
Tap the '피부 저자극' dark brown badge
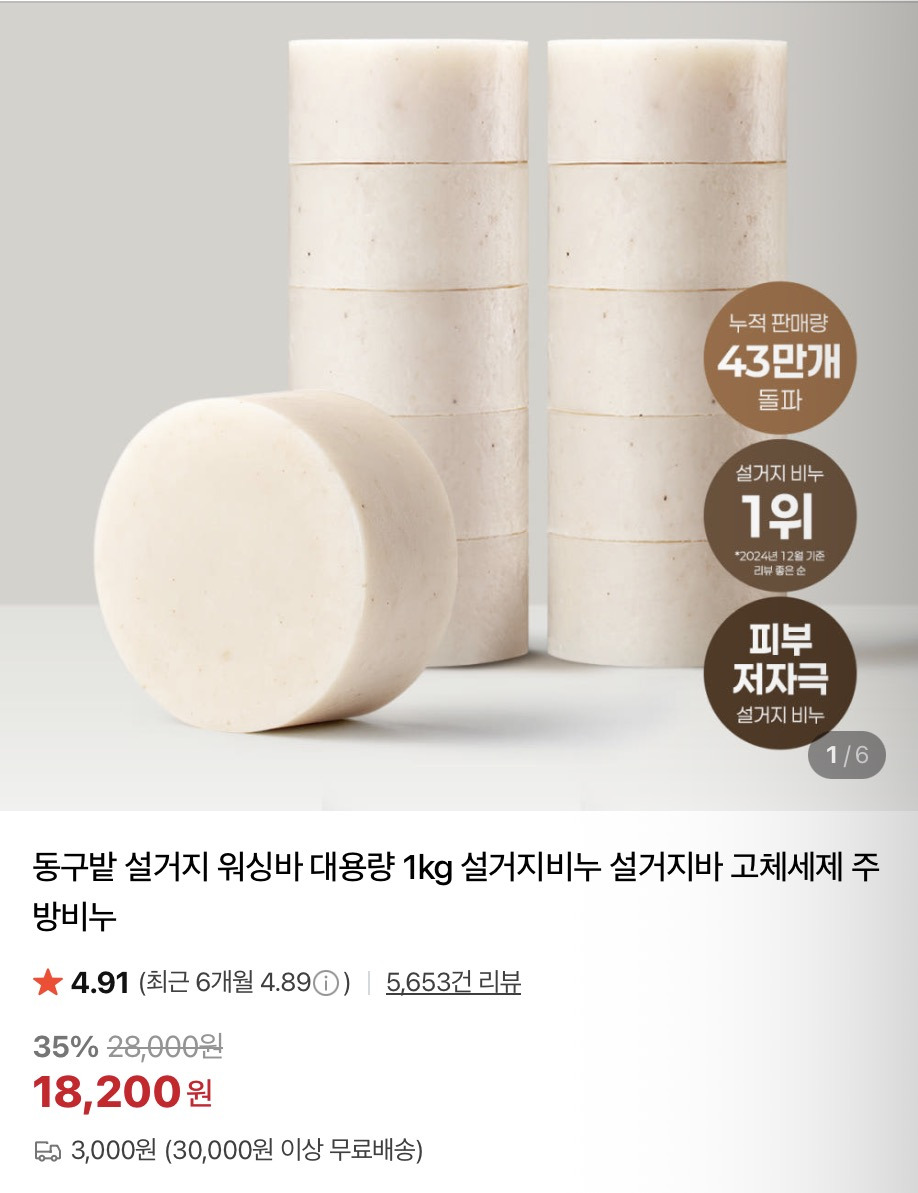pyautogui.click(x=780, y=670)
